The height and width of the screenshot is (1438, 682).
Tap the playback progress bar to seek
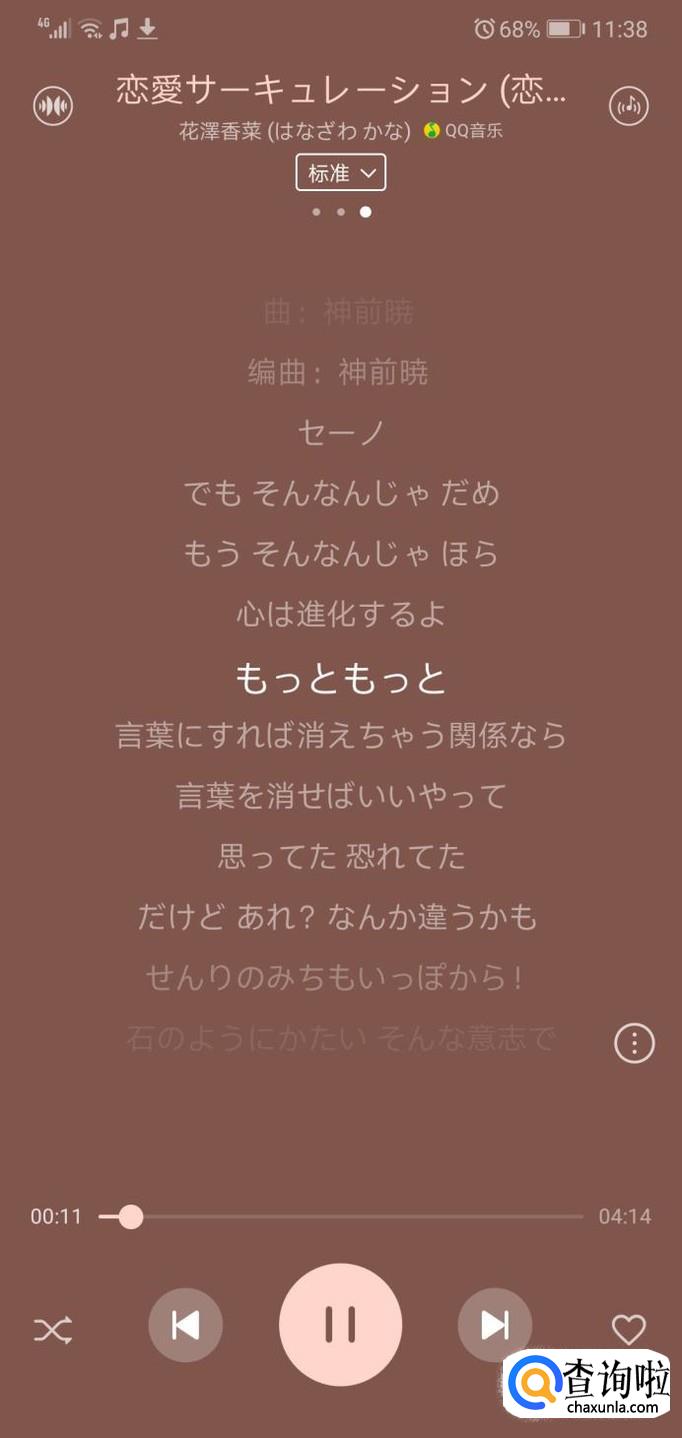tap(341, 1217)
